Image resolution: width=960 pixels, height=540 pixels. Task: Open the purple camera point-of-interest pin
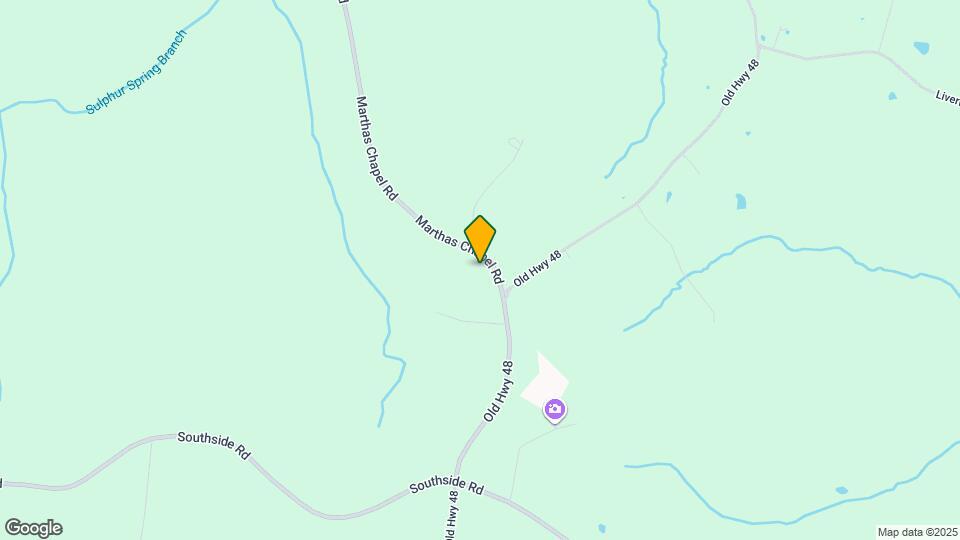555,409
